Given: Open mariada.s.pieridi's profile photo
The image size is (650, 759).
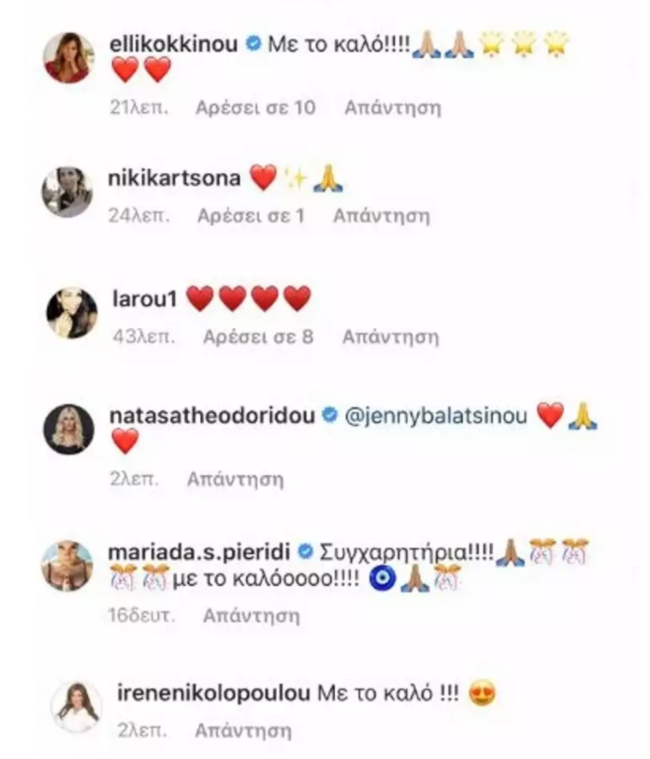Looking at the screenshot, I should pyautogui.click(x=69, y=567).
